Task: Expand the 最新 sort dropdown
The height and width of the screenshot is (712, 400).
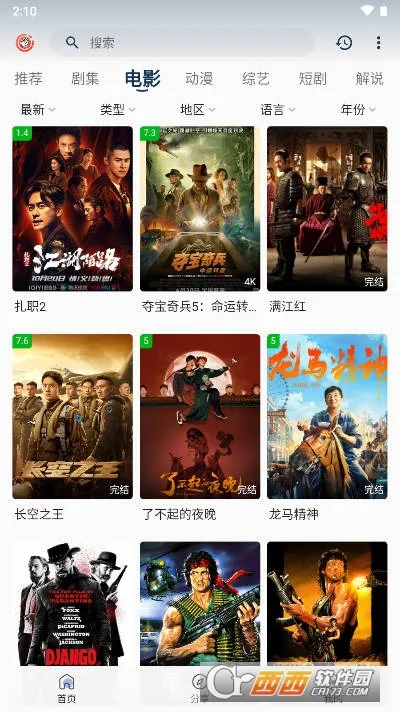Action: (38, 109)
